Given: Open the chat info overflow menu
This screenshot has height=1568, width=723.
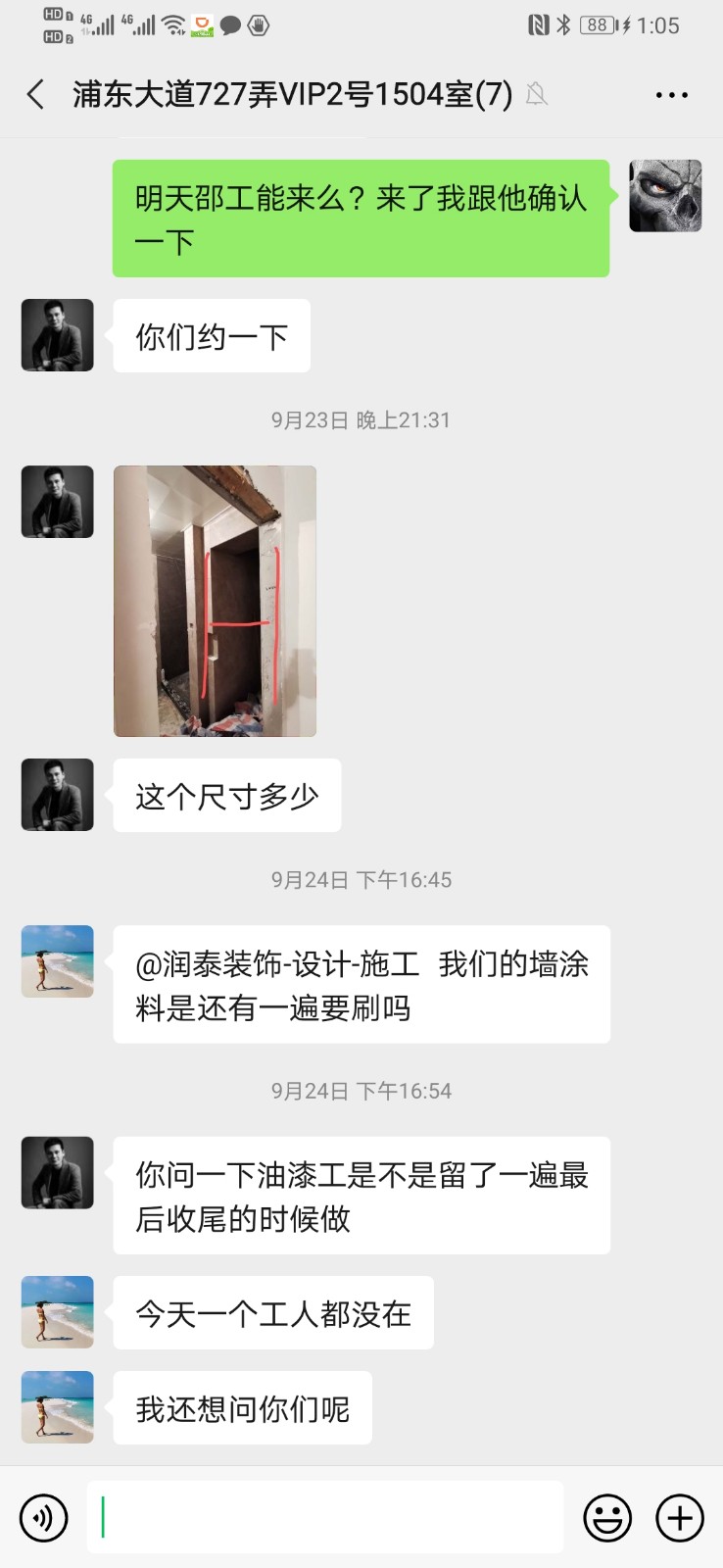Looking at the screenshot, I should pyautogui.click(x=671, y=95).
